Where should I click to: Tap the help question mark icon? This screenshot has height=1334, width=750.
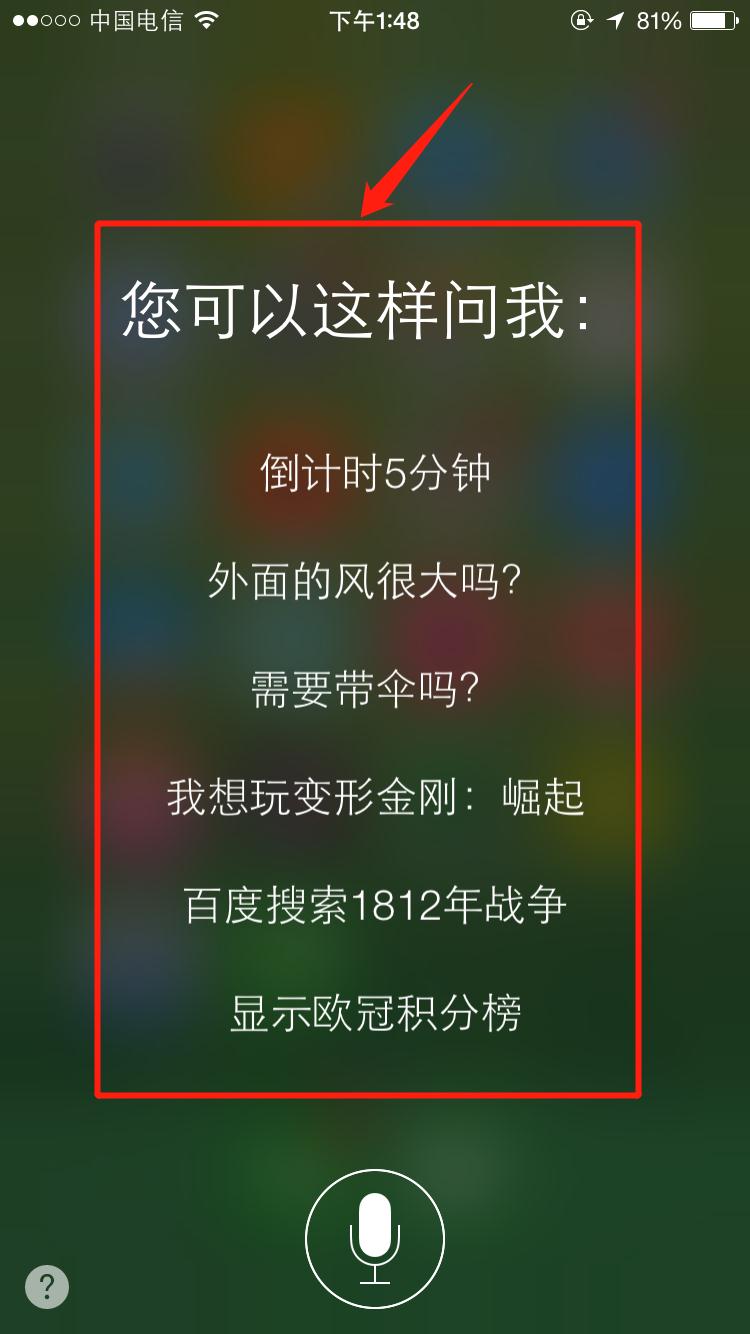[x=46, y=1286]
